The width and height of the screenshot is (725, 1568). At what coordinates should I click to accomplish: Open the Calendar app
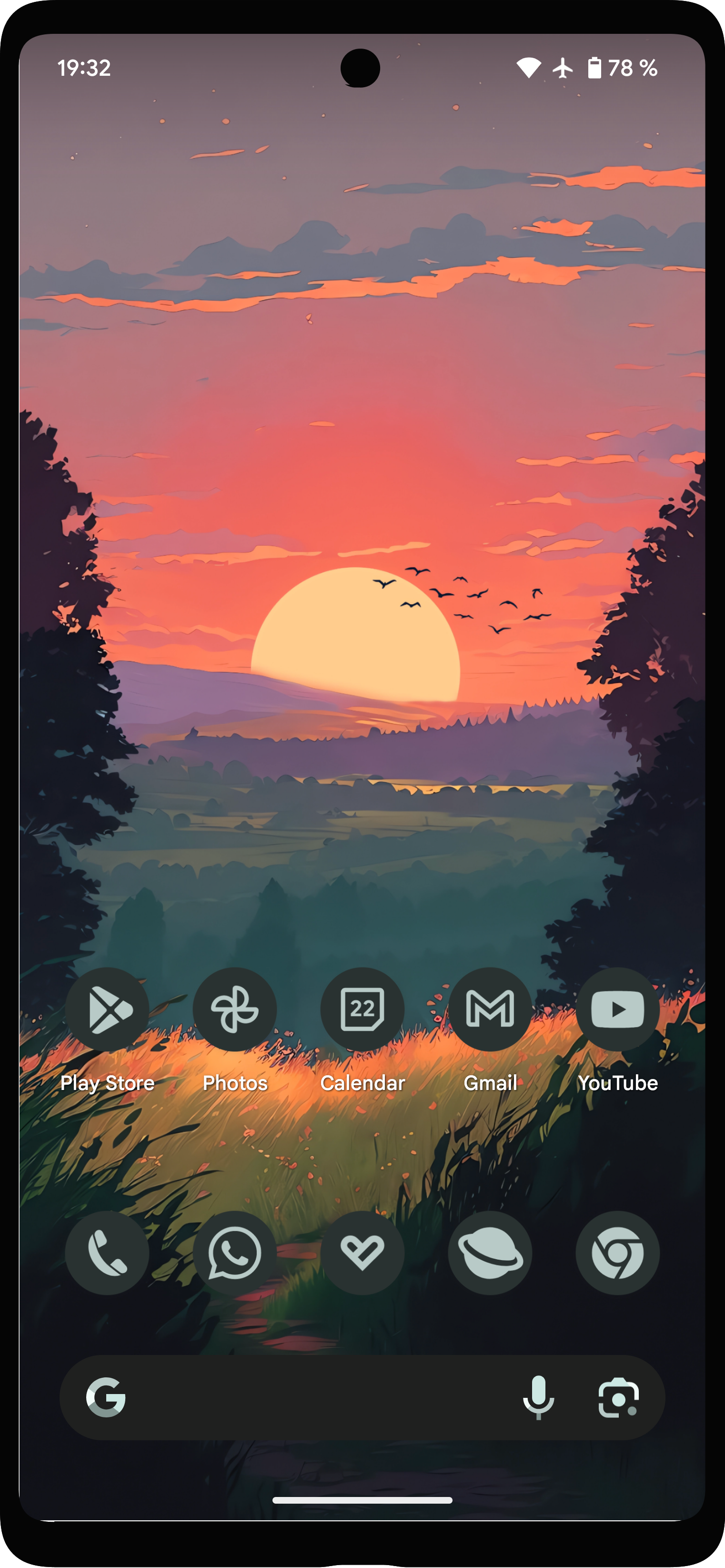362,1009
